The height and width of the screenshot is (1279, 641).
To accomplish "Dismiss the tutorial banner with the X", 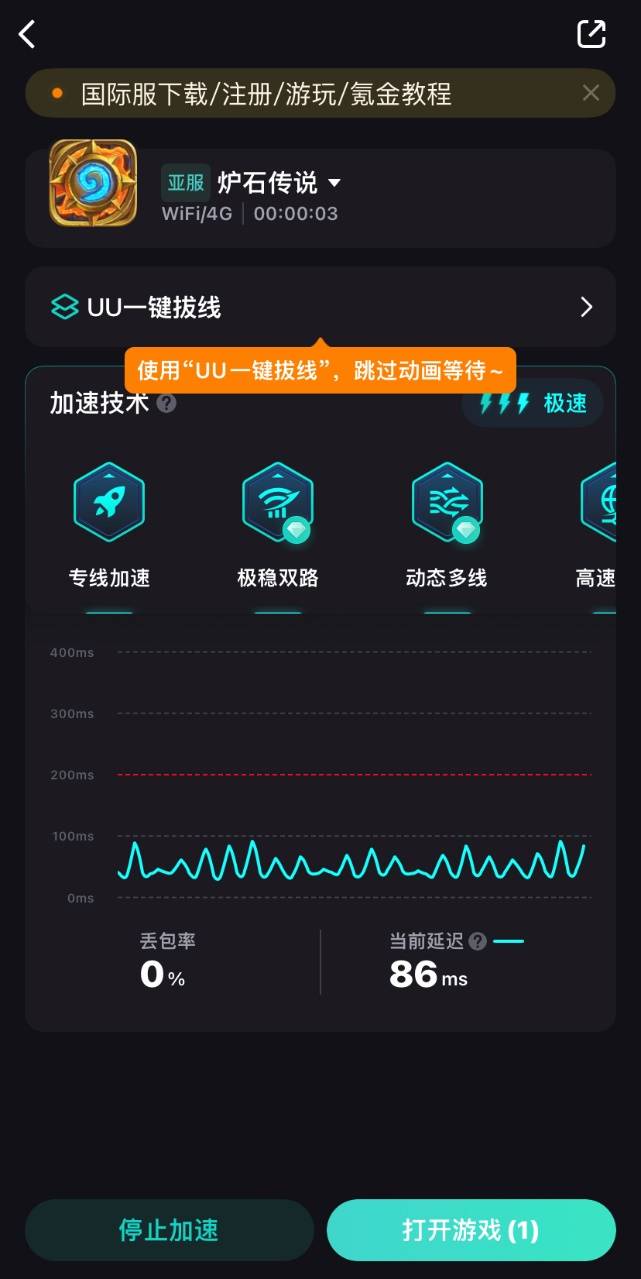I will click(591, 93).
